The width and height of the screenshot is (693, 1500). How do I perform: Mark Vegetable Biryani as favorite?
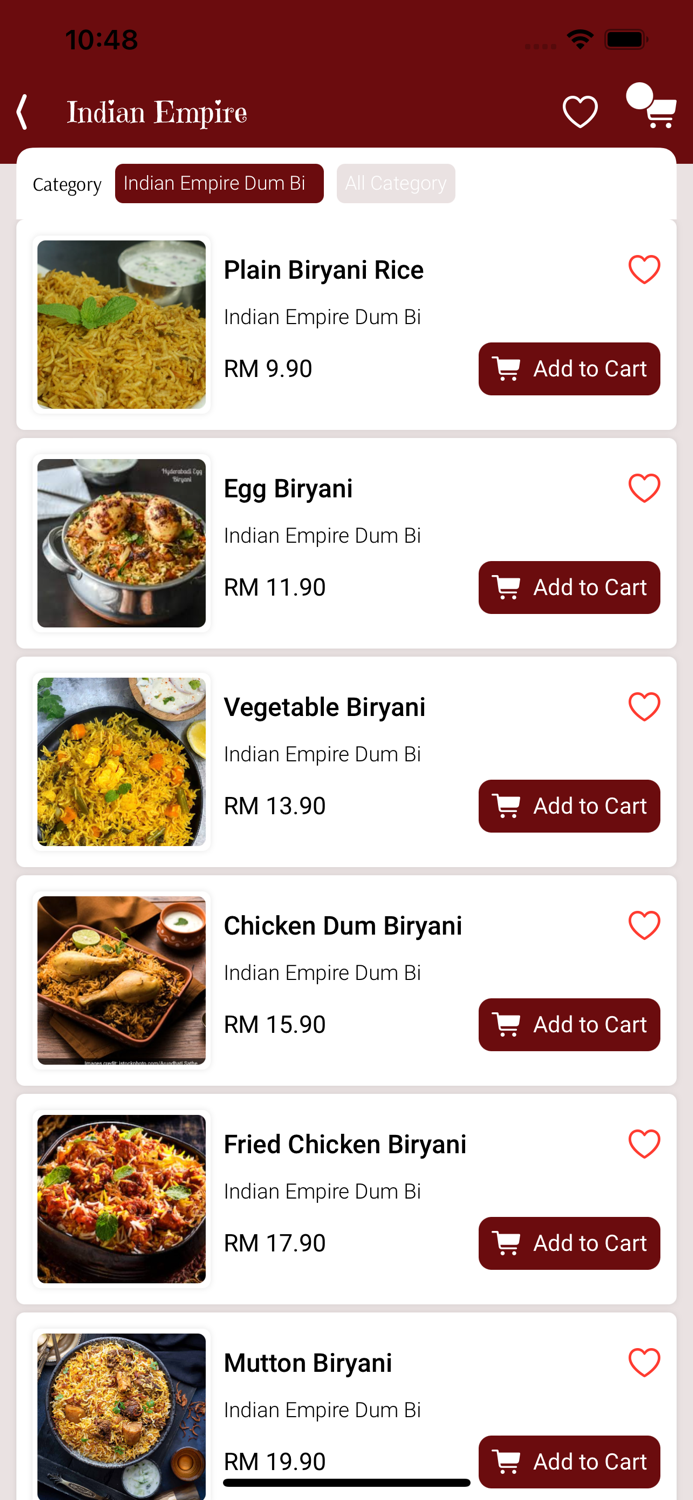644,707
